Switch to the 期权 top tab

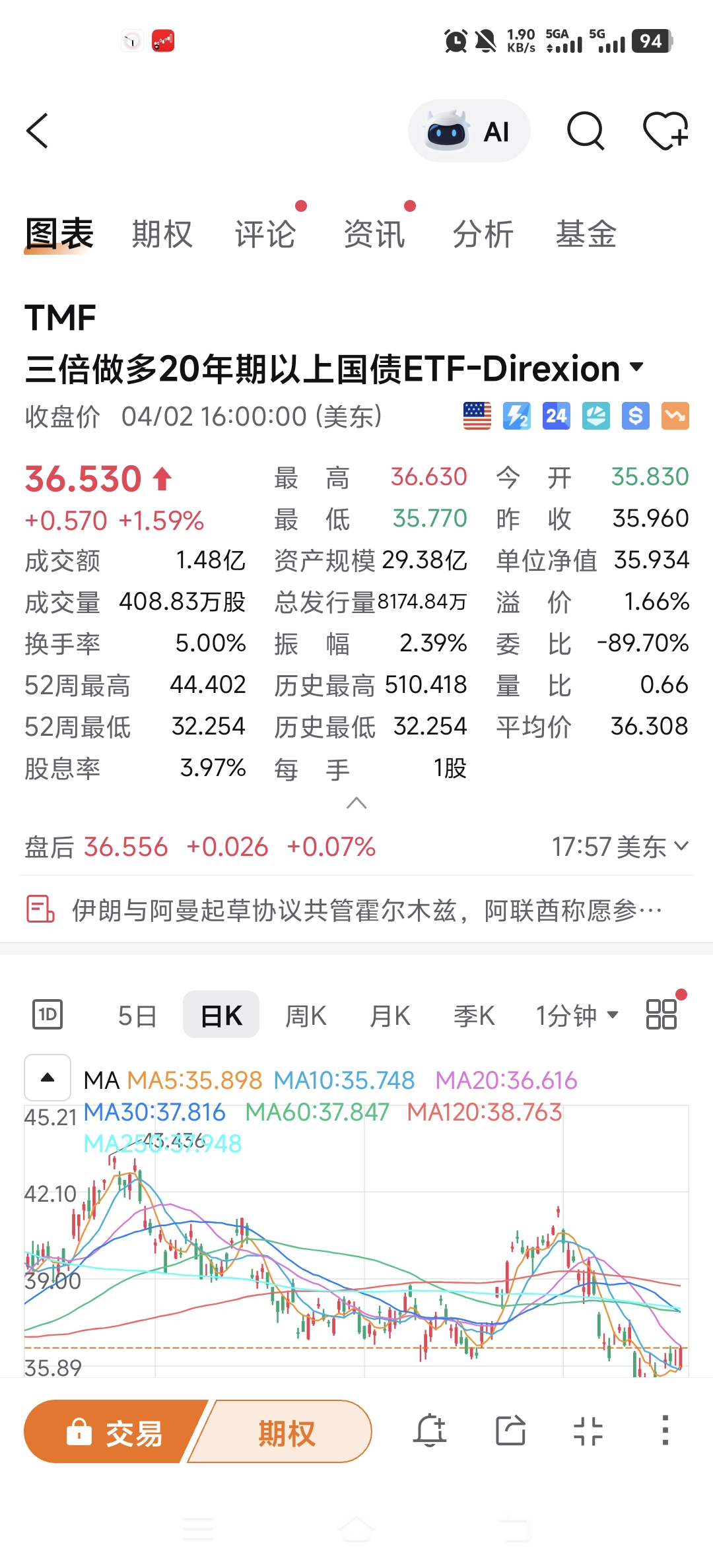(162, 234)
